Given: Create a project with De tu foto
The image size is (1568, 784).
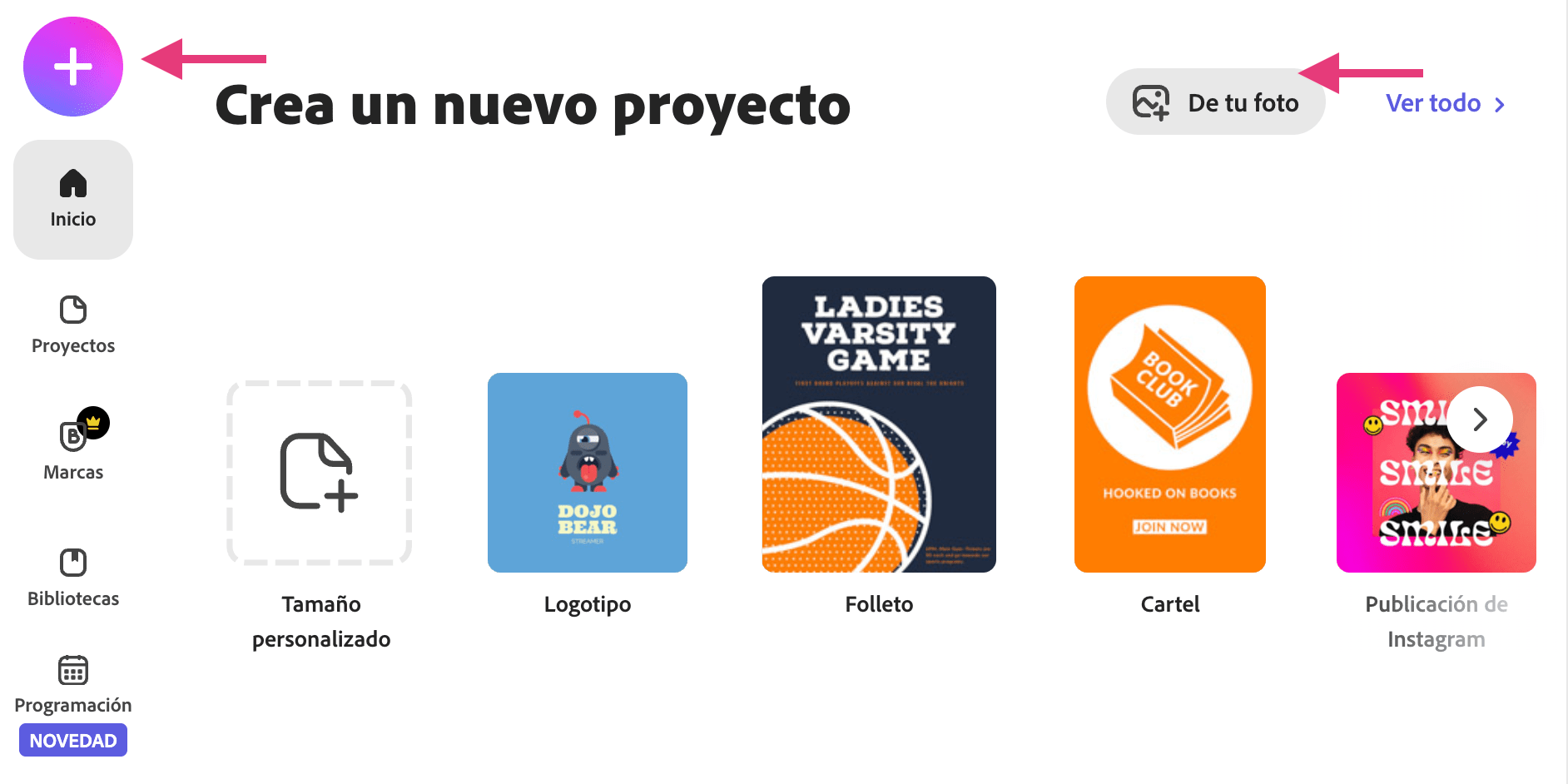Looking at the screenshot, I should pyautogui.click(x=1215, y=102).
